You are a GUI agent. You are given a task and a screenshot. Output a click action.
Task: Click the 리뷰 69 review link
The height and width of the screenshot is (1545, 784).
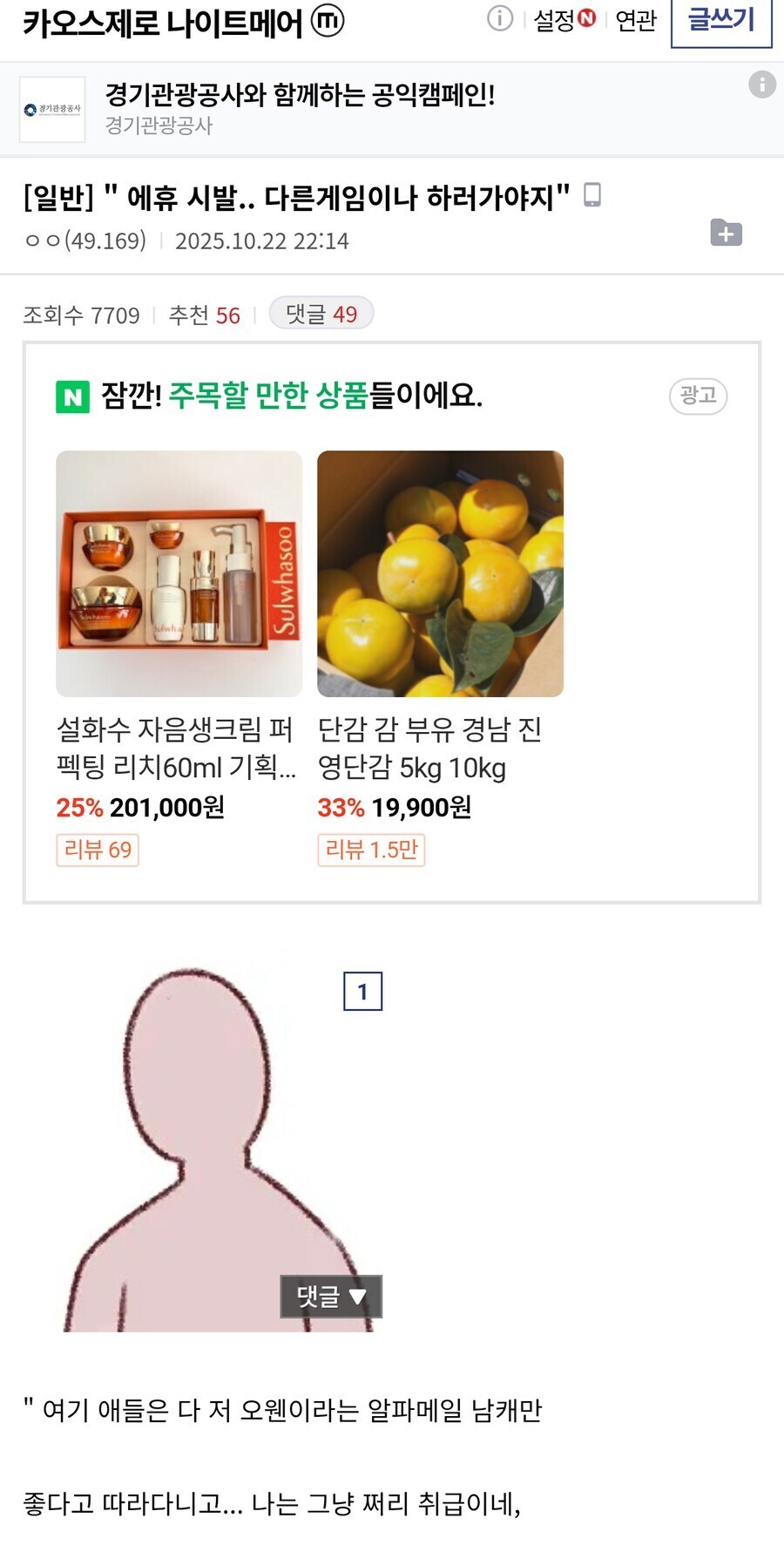click(x=96, y=851)
